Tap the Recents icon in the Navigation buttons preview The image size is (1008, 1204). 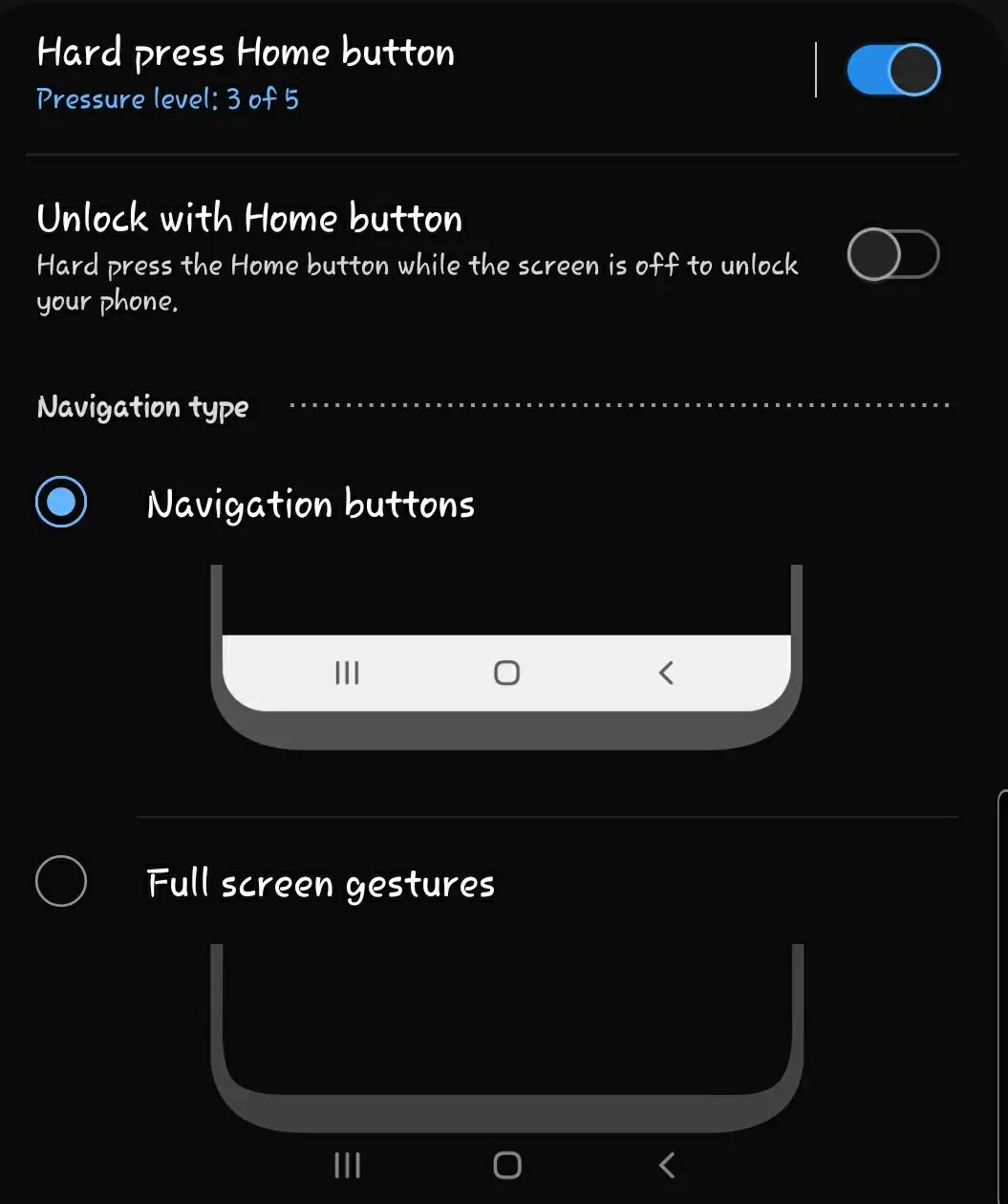(x=346, y=672)
